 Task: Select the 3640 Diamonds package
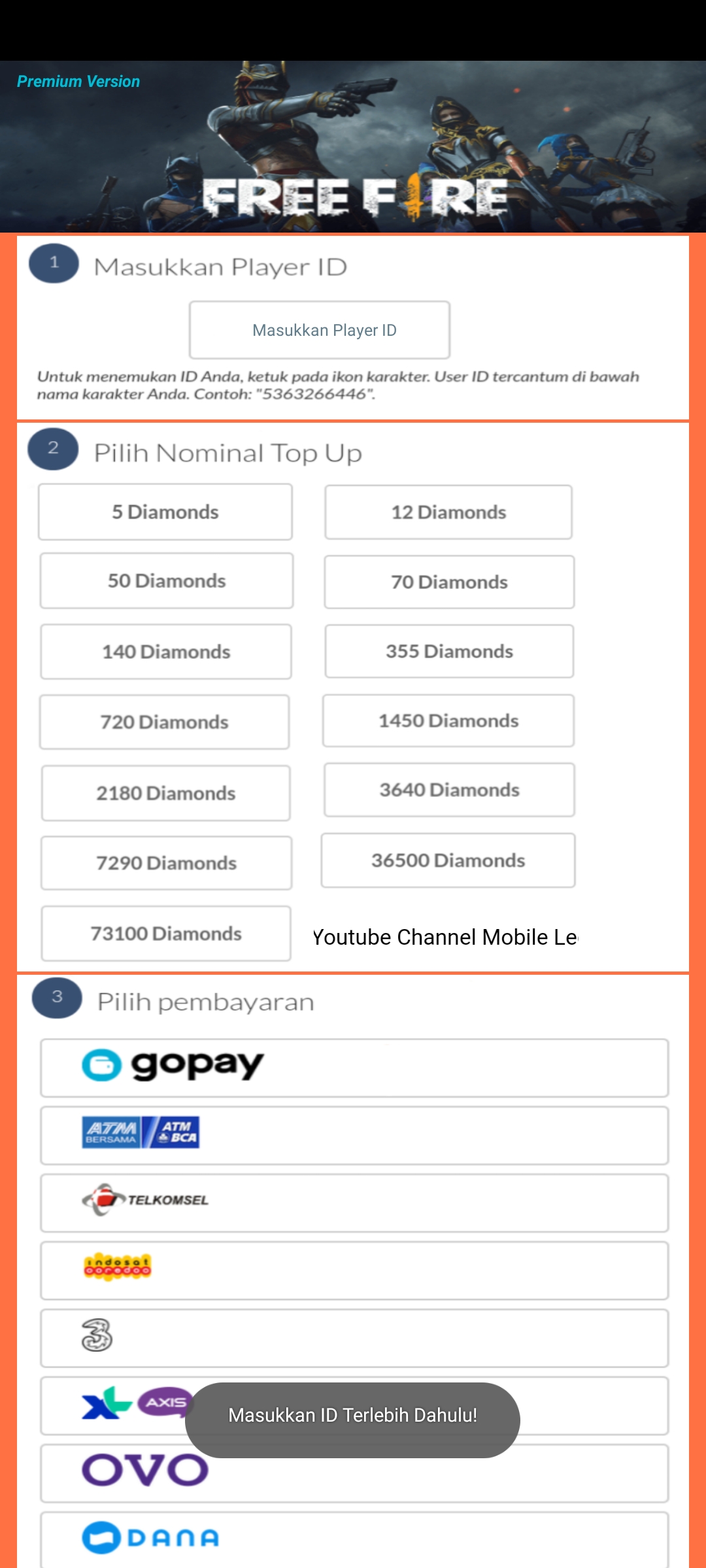pos(448,790)
